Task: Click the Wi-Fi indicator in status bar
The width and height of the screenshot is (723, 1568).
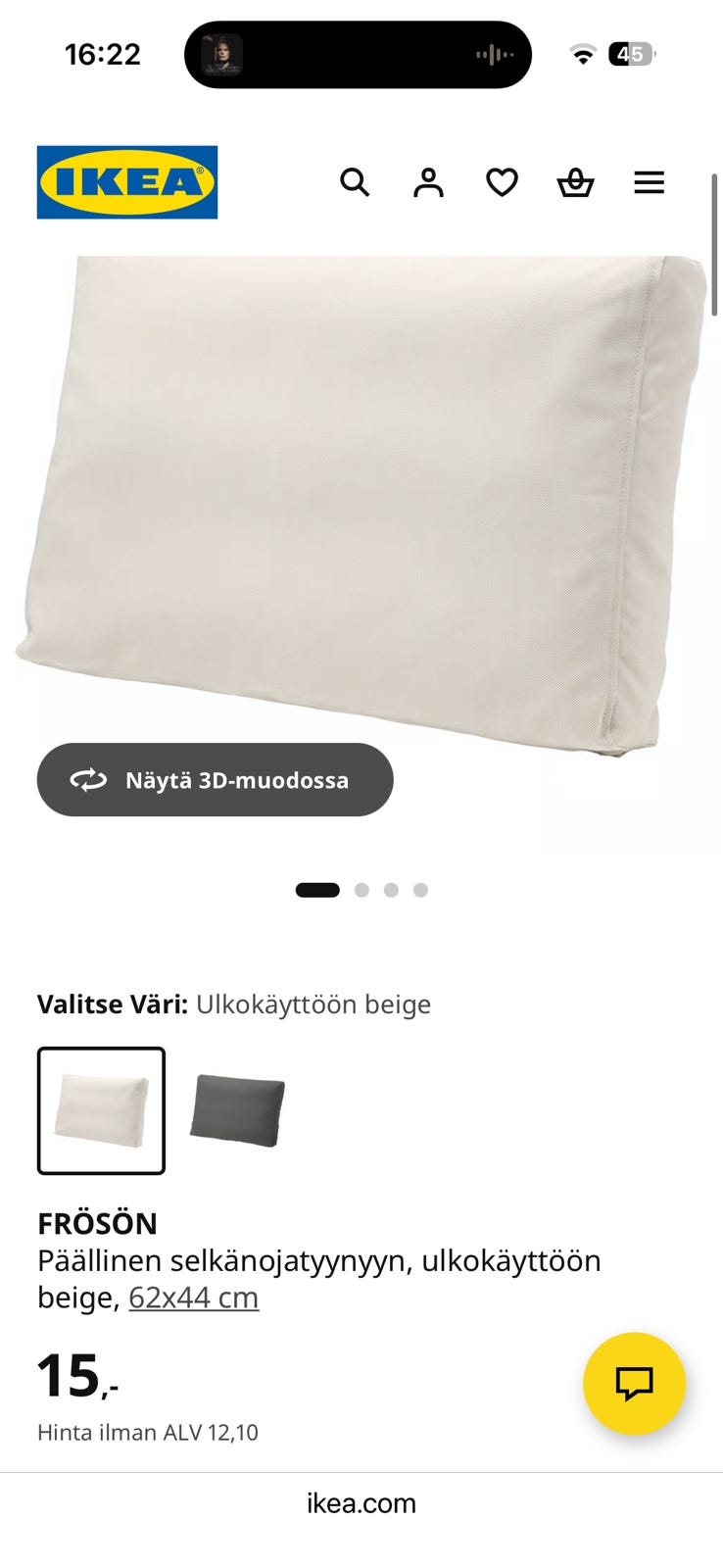Action: 582,55
